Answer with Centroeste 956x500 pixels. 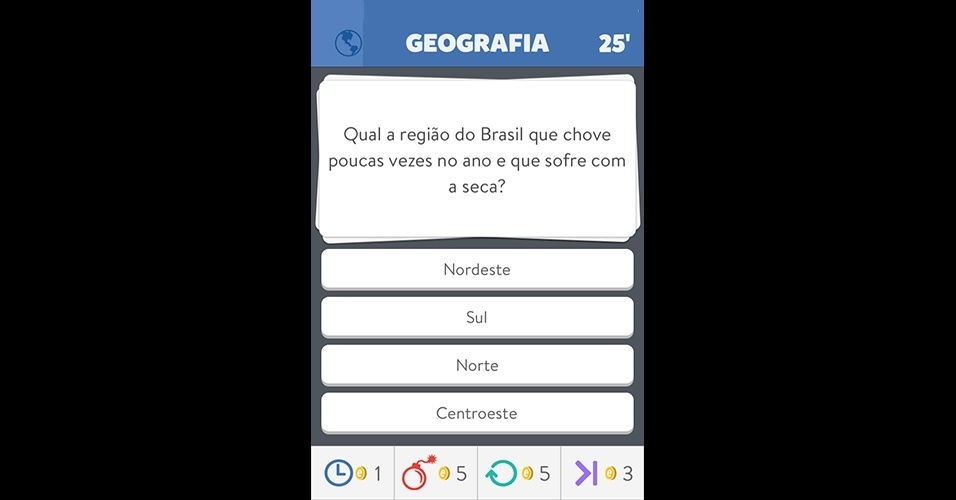point(477,413)
